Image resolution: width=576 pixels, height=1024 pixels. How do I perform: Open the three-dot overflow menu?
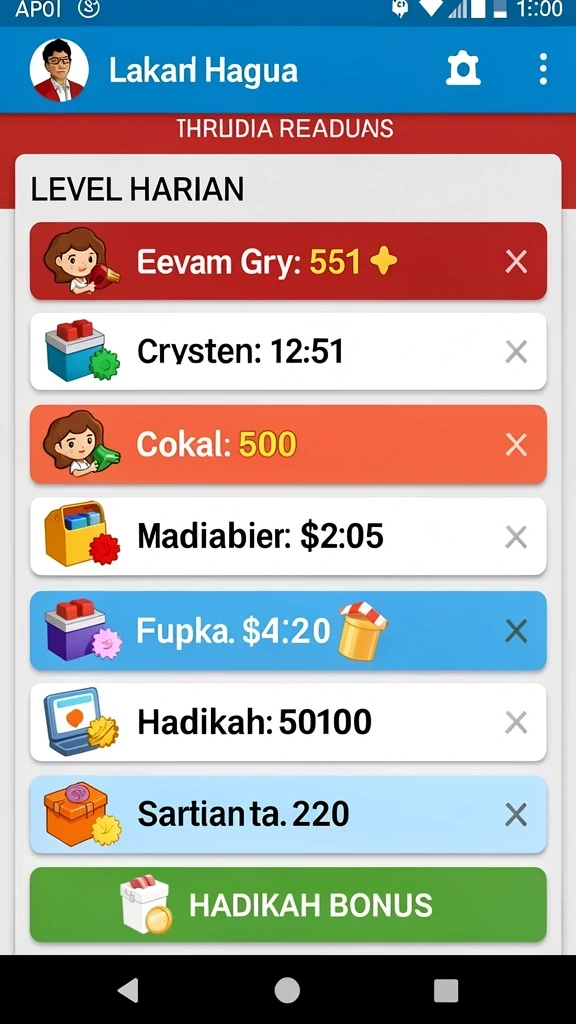pos(543,69)
